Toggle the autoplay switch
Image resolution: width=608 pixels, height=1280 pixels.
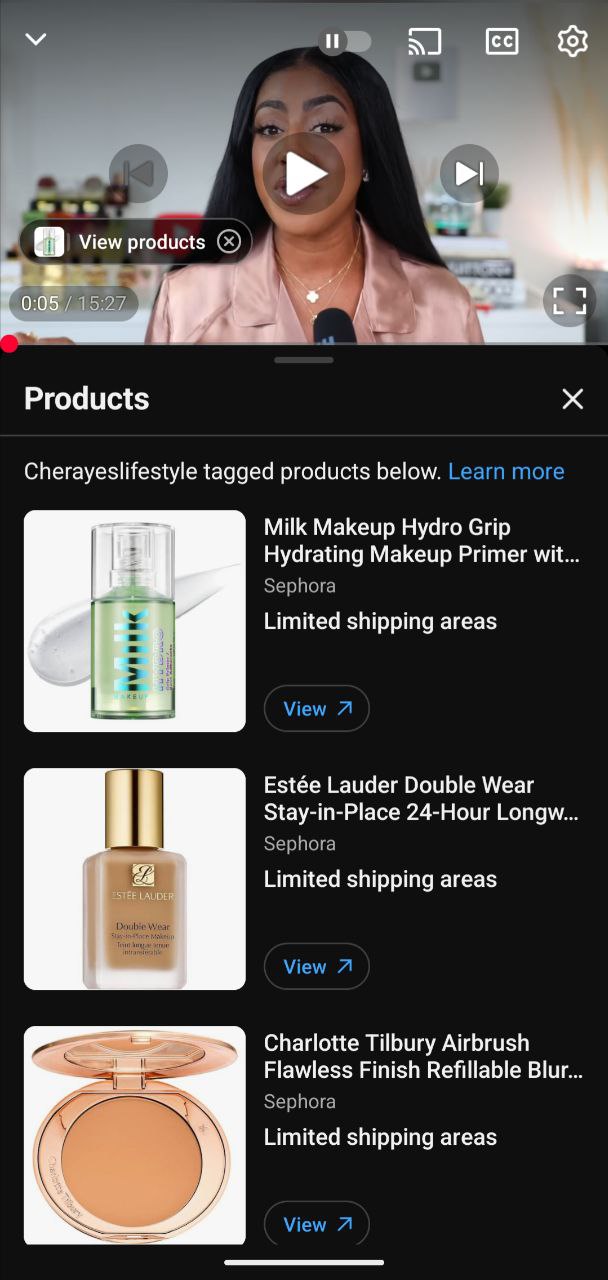[345, 41]
